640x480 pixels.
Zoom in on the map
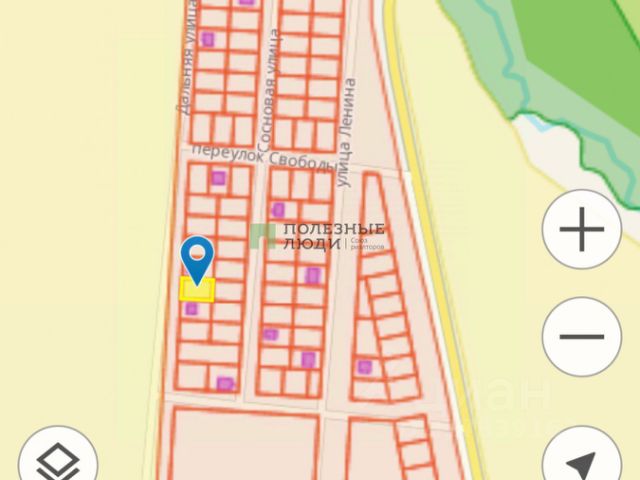582,232
